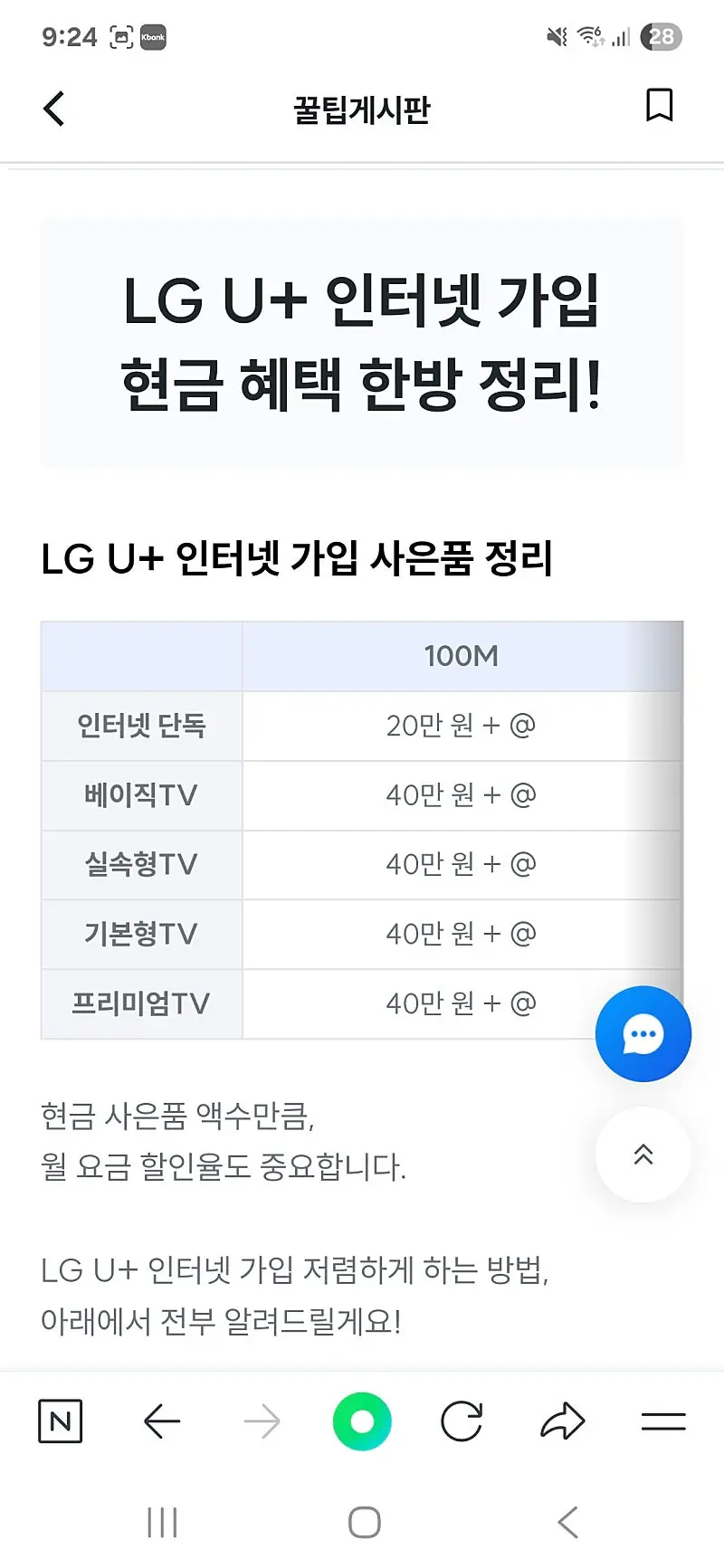Open the browser menu with two lines
Image resolution: width=724 pixels, height=1568 pixels.
coord(663,1421)
